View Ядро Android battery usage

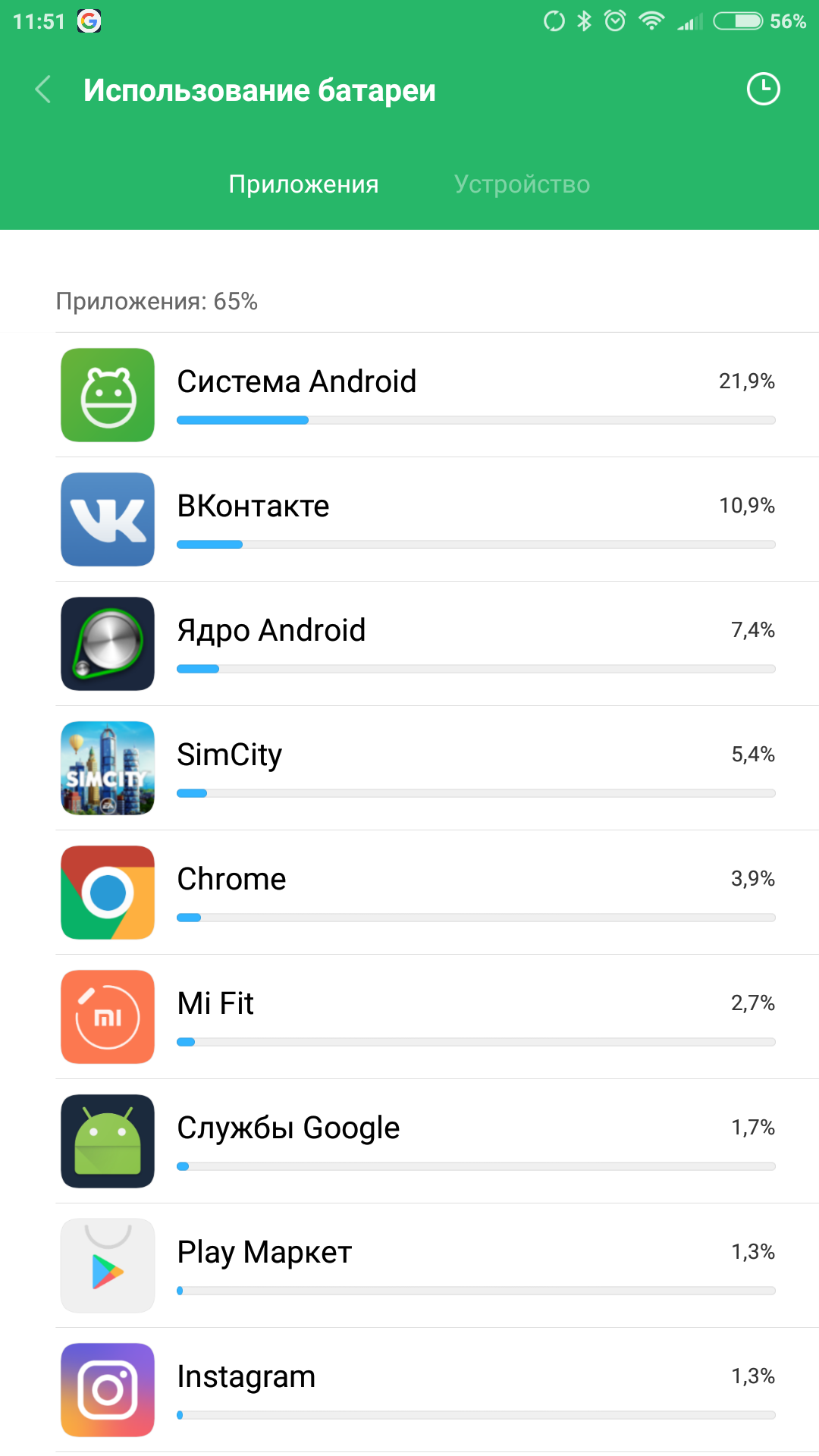[x=437, y=644]
